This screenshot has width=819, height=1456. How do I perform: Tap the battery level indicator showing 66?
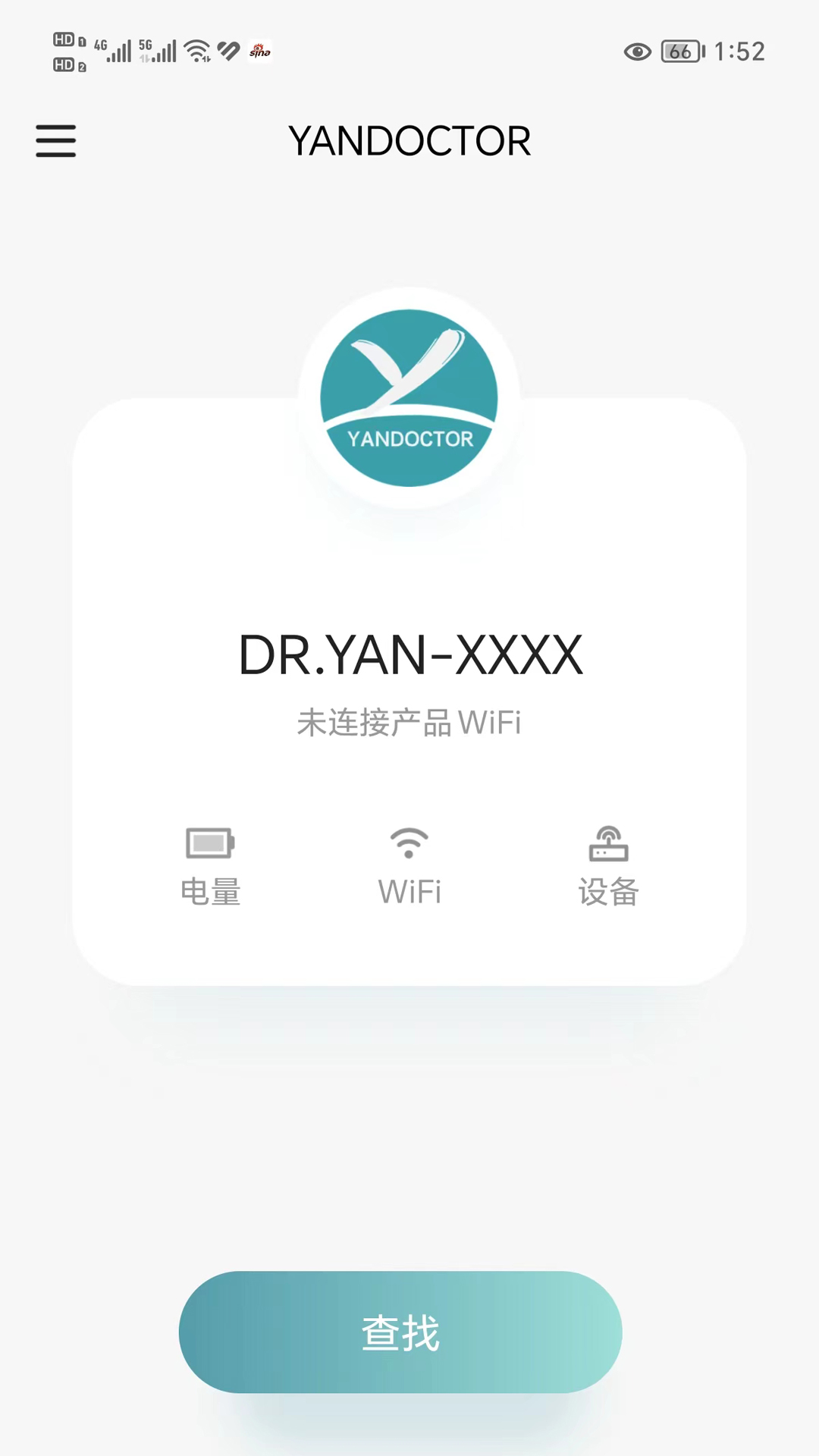pos(680,52)
